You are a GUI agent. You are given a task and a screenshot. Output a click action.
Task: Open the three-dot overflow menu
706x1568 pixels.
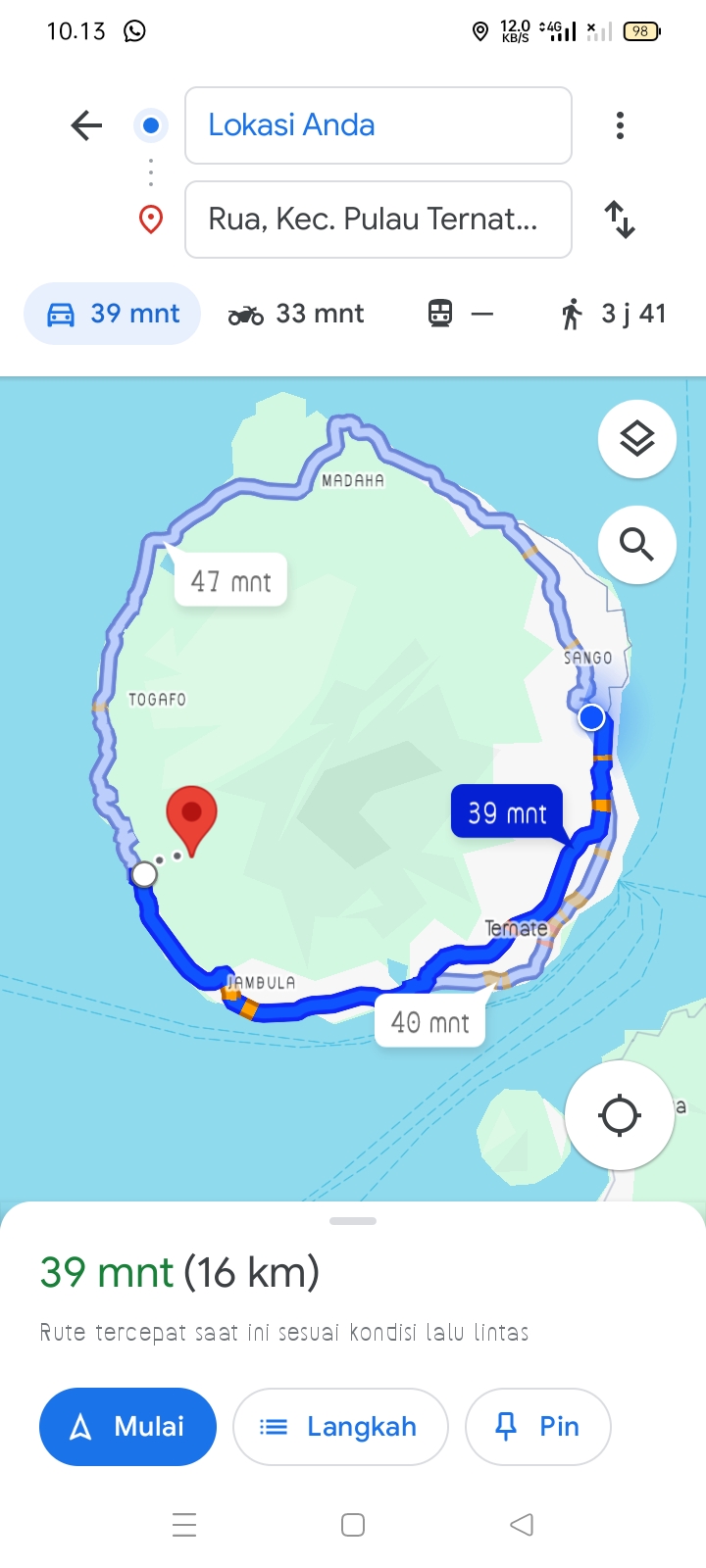coord(620,125)
